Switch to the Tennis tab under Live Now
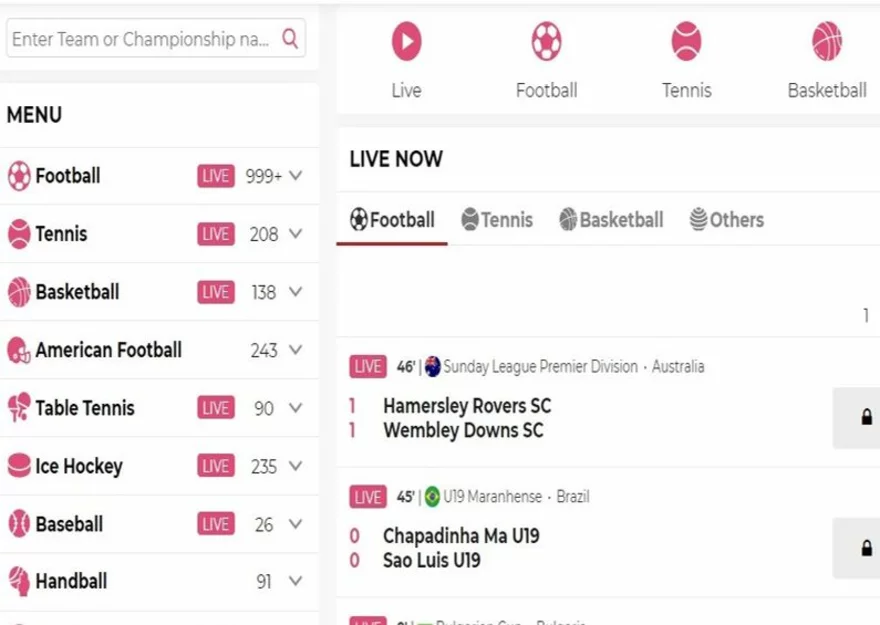Image resolution: width=880 pixels, height=625 pixels. click(x=497, y=220)
